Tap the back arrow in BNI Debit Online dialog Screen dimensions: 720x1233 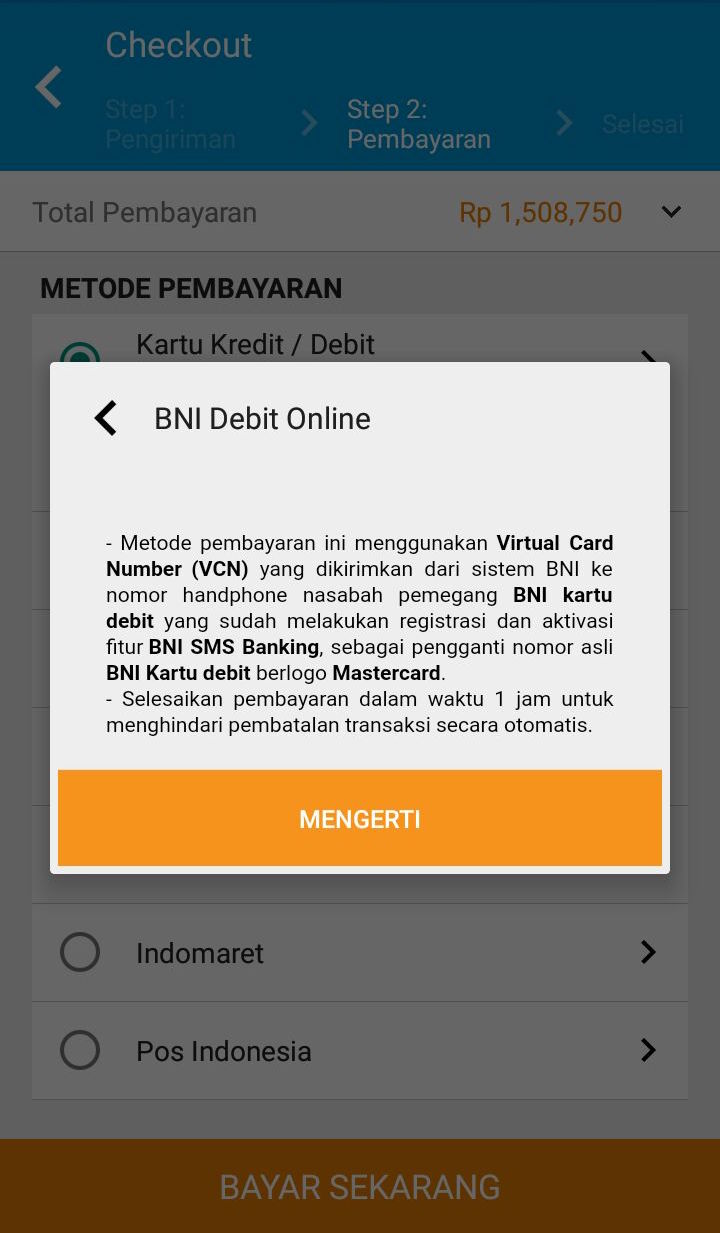point(106,418)
